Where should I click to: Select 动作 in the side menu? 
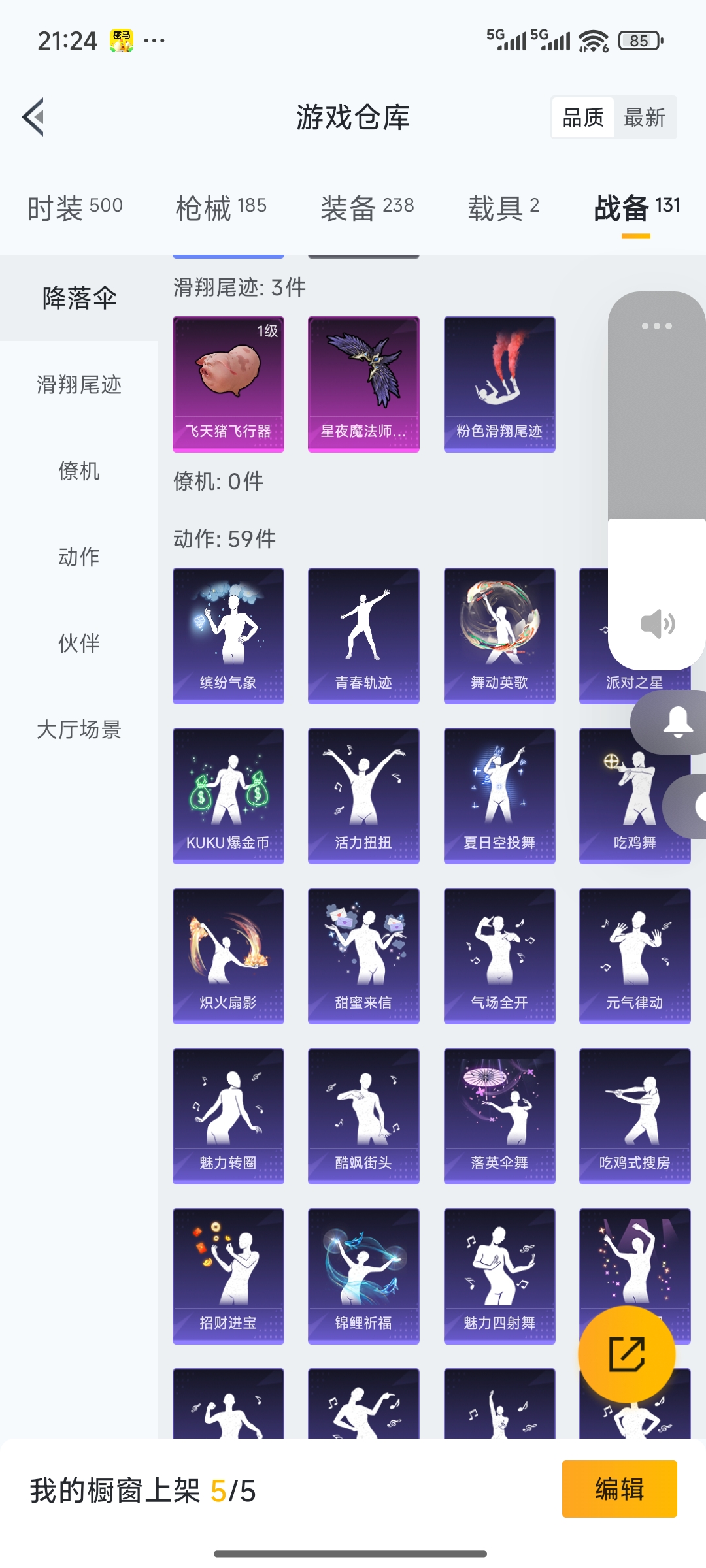click(79, 557)
